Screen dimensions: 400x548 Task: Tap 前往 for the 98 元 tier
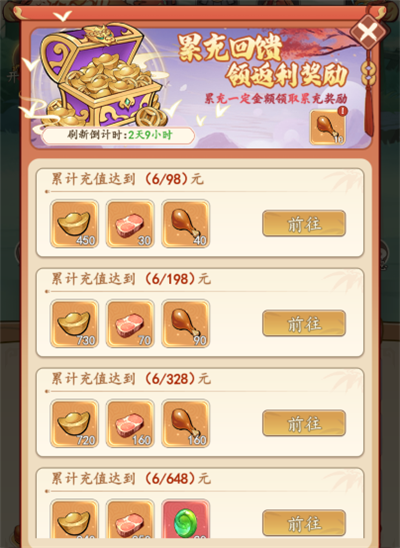(304, 224)
